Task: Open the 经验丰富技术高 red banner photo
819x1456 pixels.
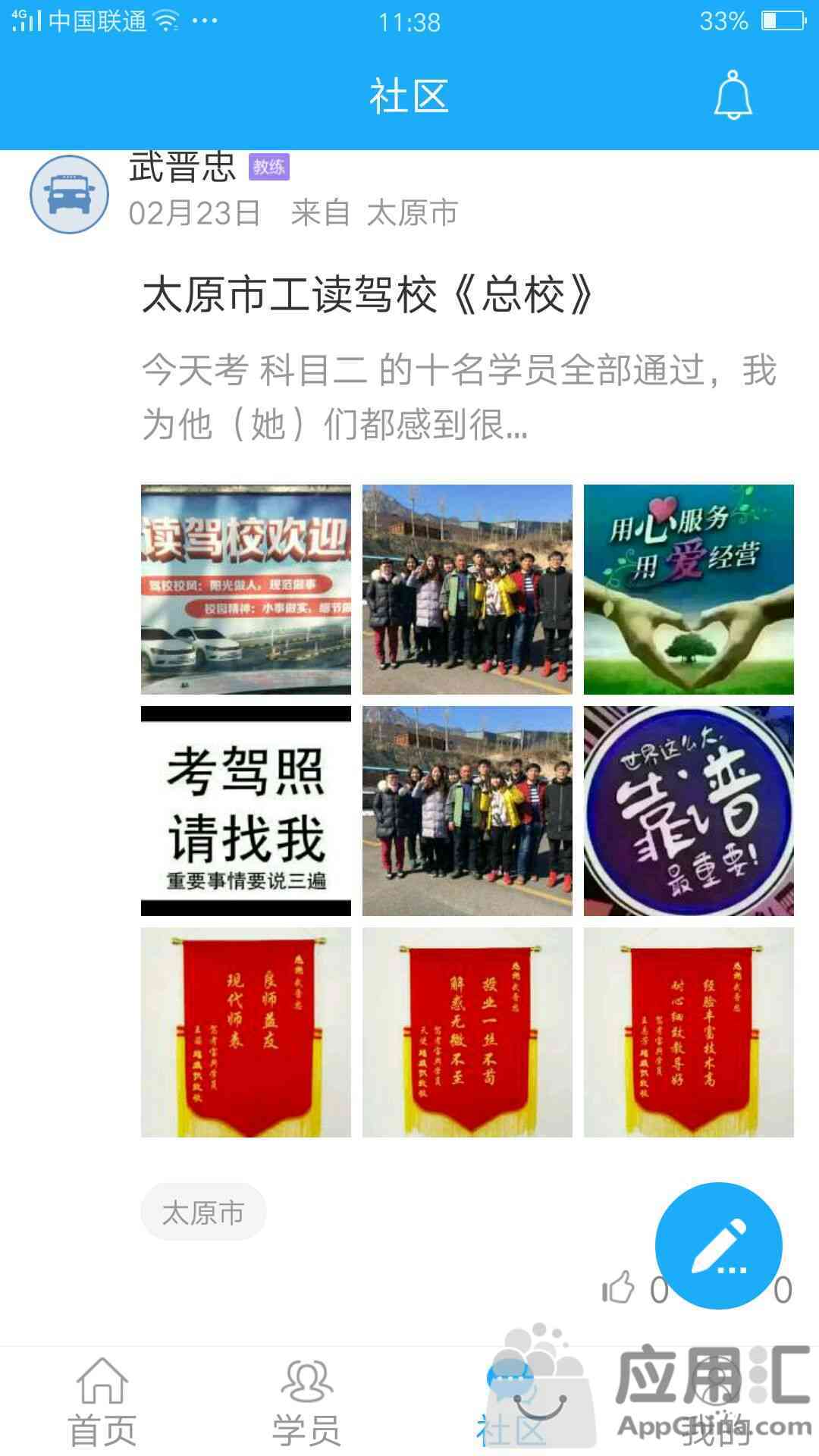Action: click(x=689, y=1032)
